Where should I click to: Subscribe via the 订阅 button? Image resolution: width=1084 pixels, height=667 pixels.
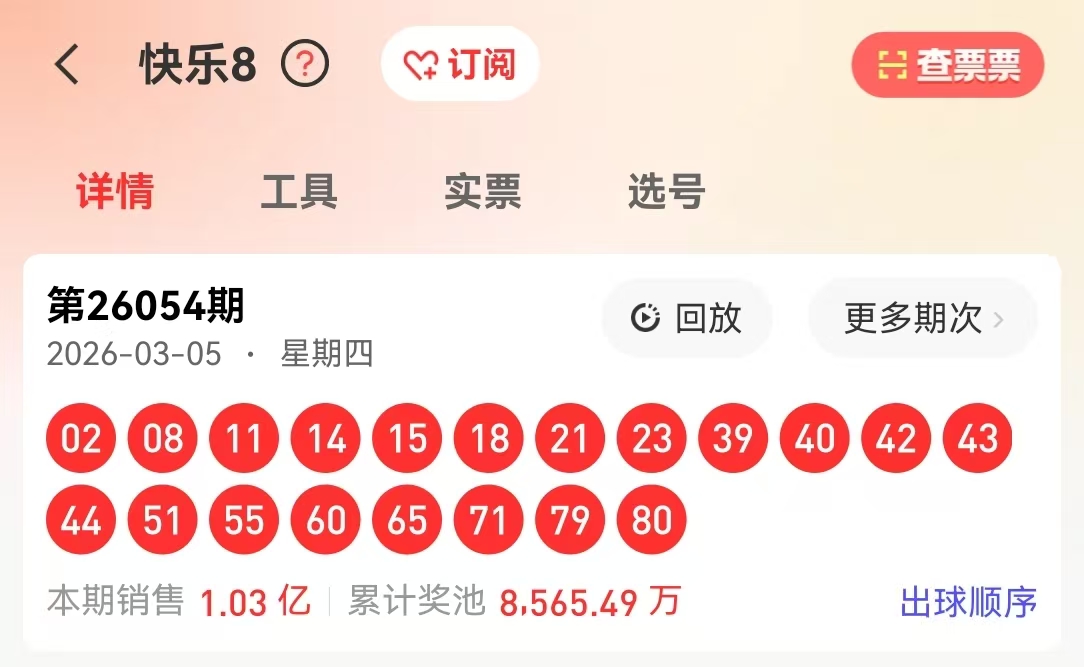point(460,65)
